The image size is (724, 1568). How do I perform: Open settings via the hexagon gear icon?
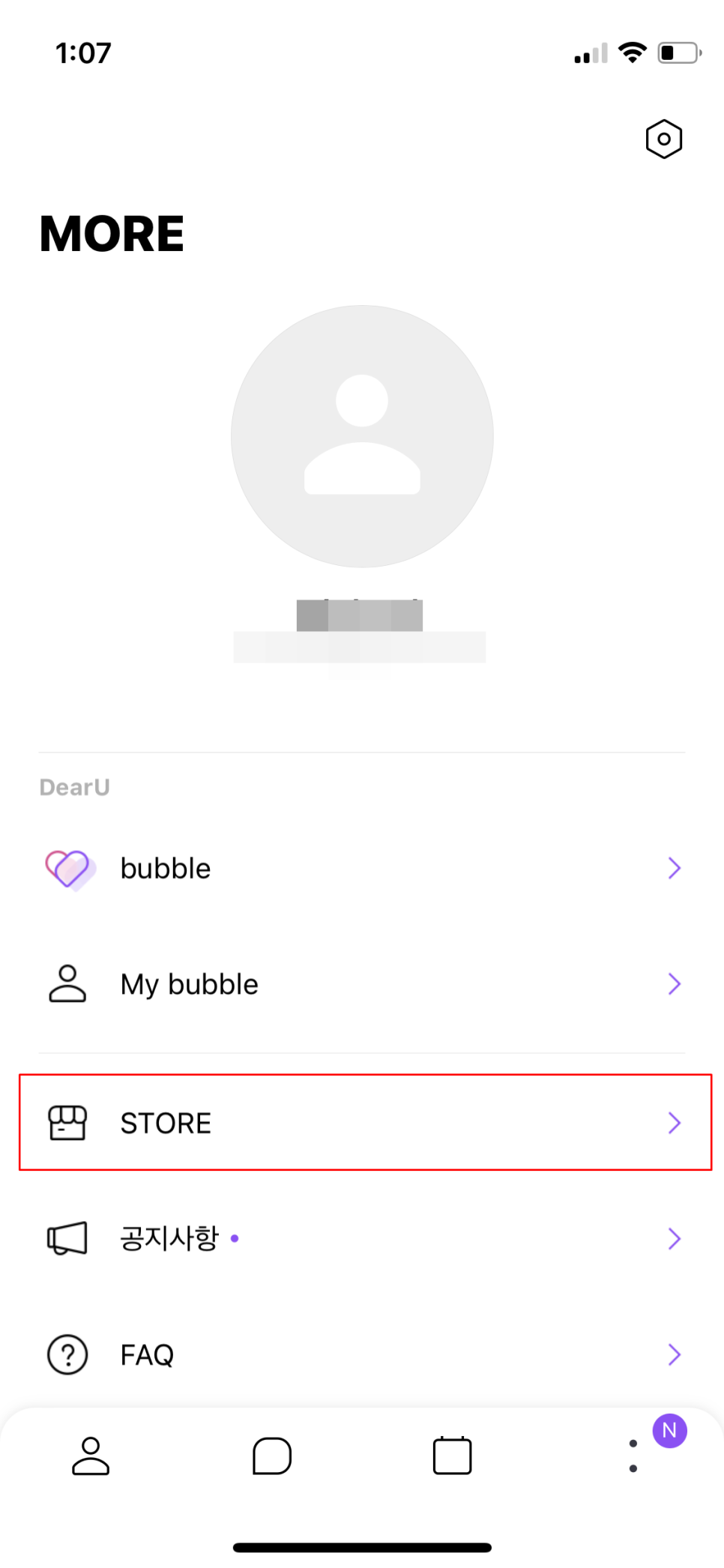click(x=663, y=139)
